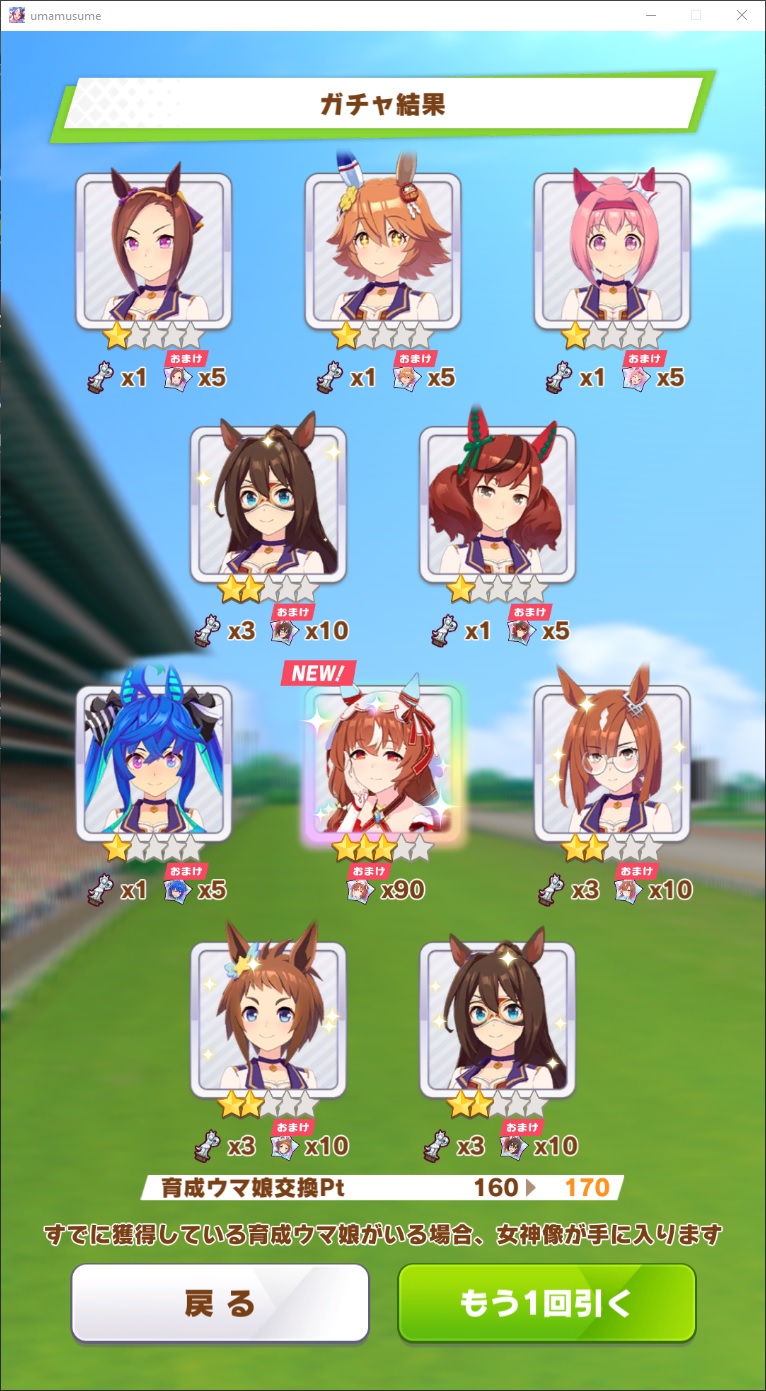Pull the gacha again with もう1回引く
This screenshot has height=1391, width=766.
(x=546, y=1302)
